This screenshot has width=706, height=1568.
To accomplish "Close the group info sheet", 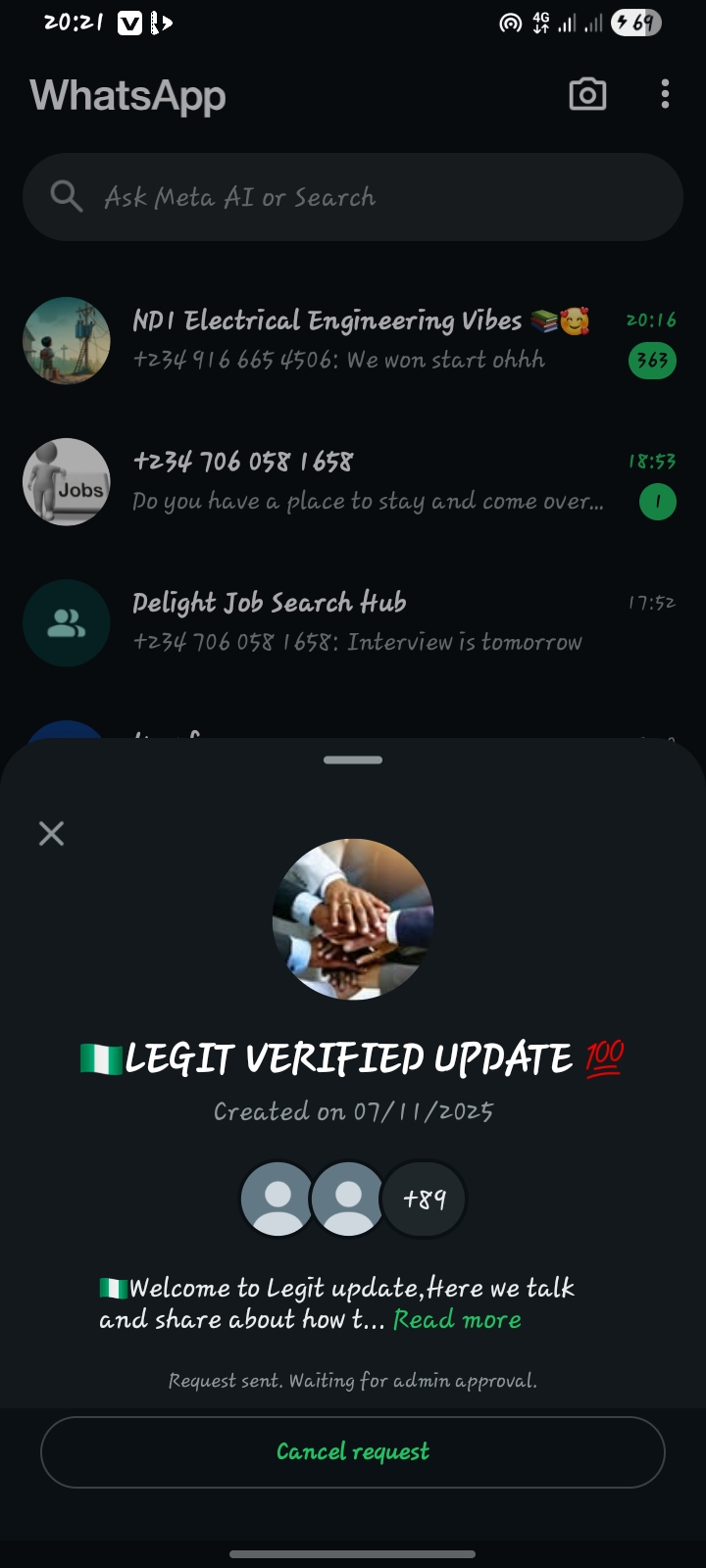I will click(51, 833).
